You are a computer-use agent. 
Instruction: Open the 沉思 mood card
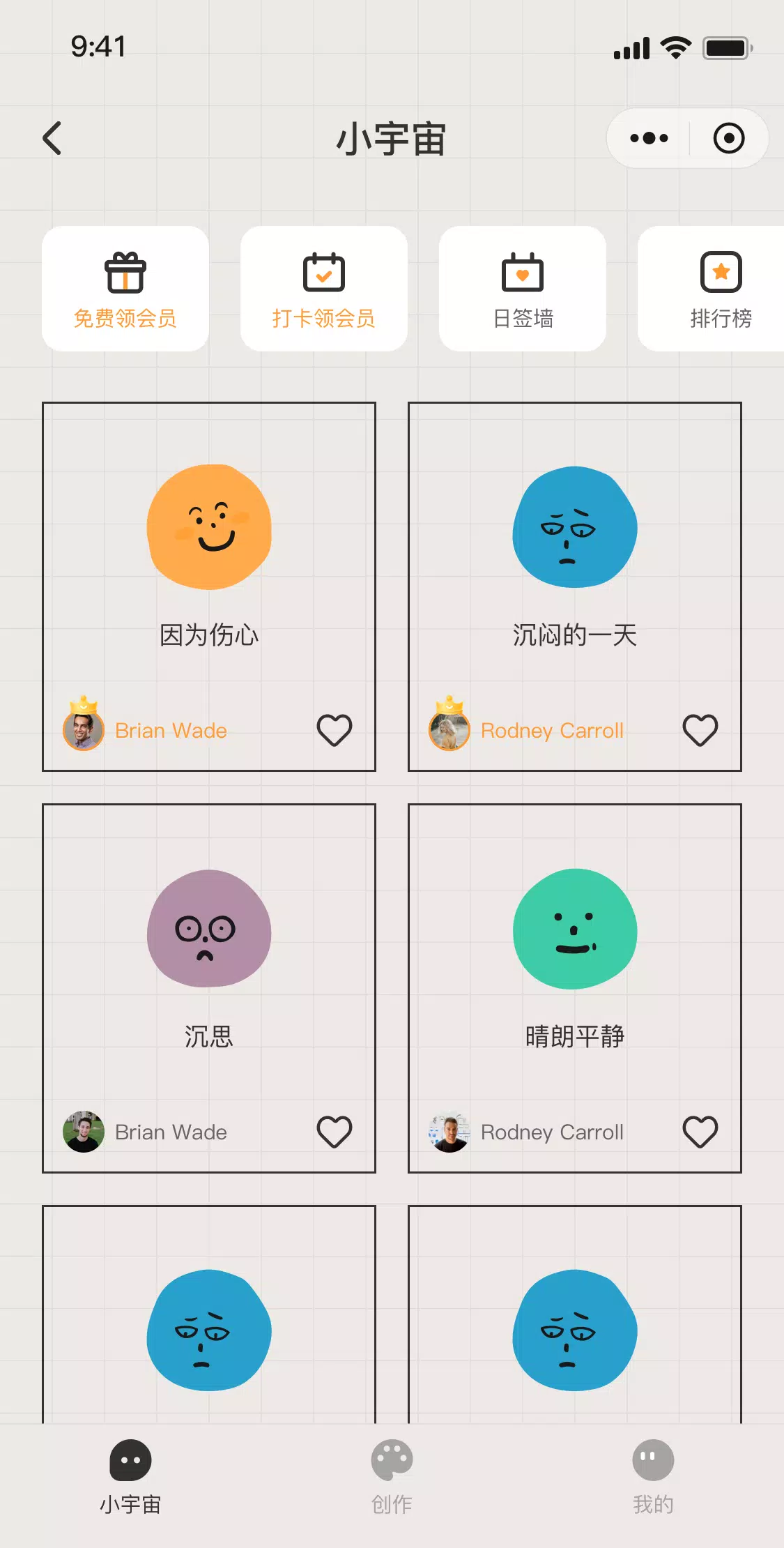tap(209, 962)
